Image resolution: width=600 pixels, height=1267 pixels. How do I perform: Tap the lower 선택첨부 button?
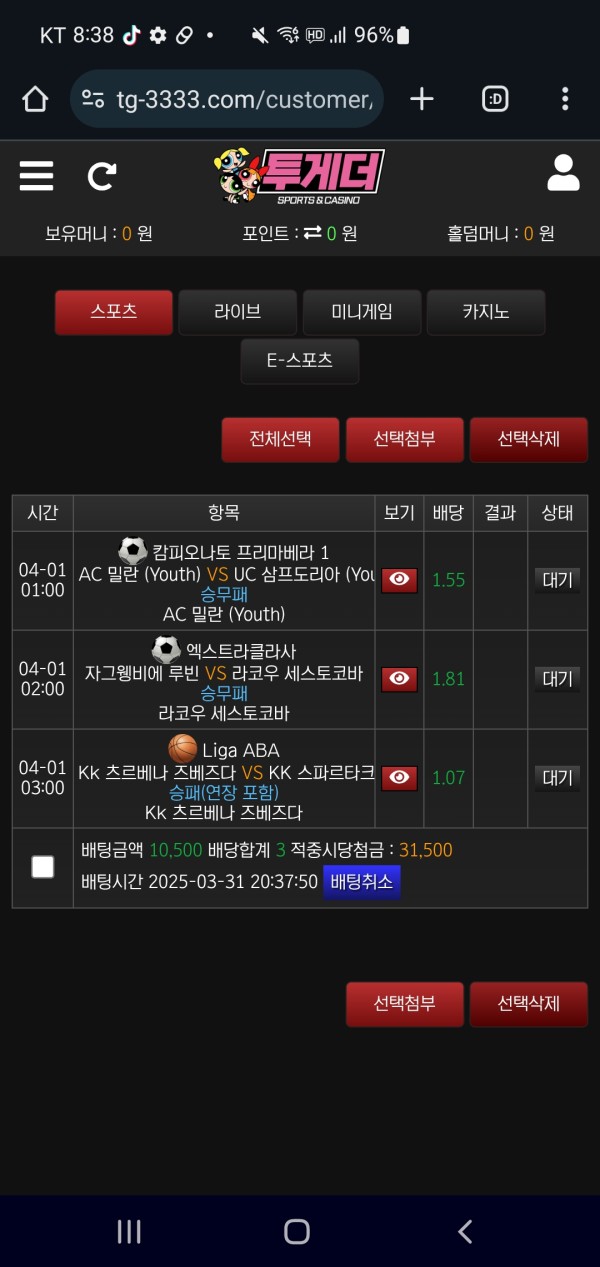point(404,1003)
